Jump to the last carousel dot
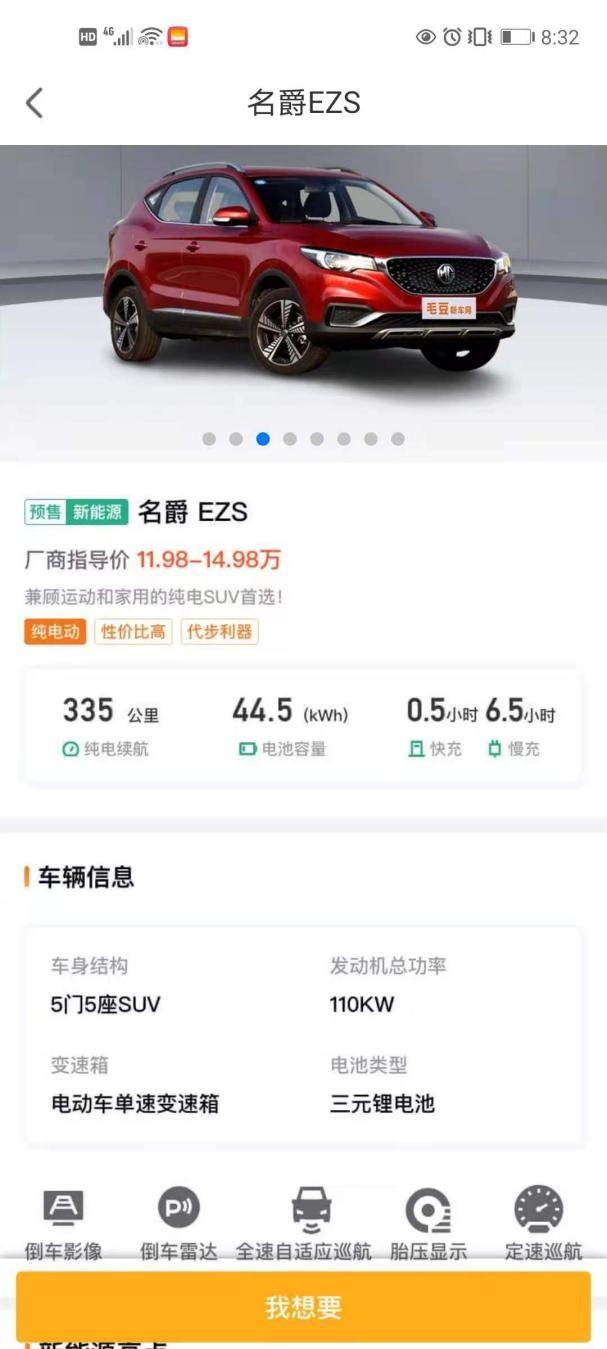This screenshot has height=1349, width=607. 398,439
